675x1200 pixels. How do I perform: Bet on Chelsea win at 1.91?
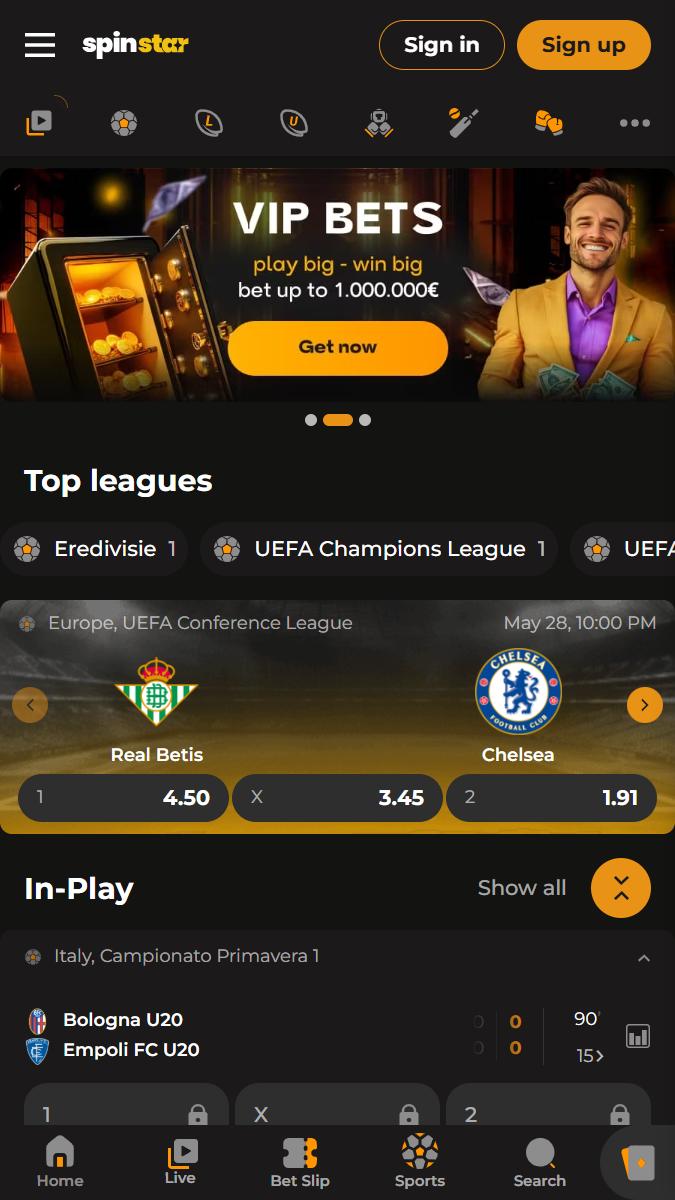[x=551, y=798]
